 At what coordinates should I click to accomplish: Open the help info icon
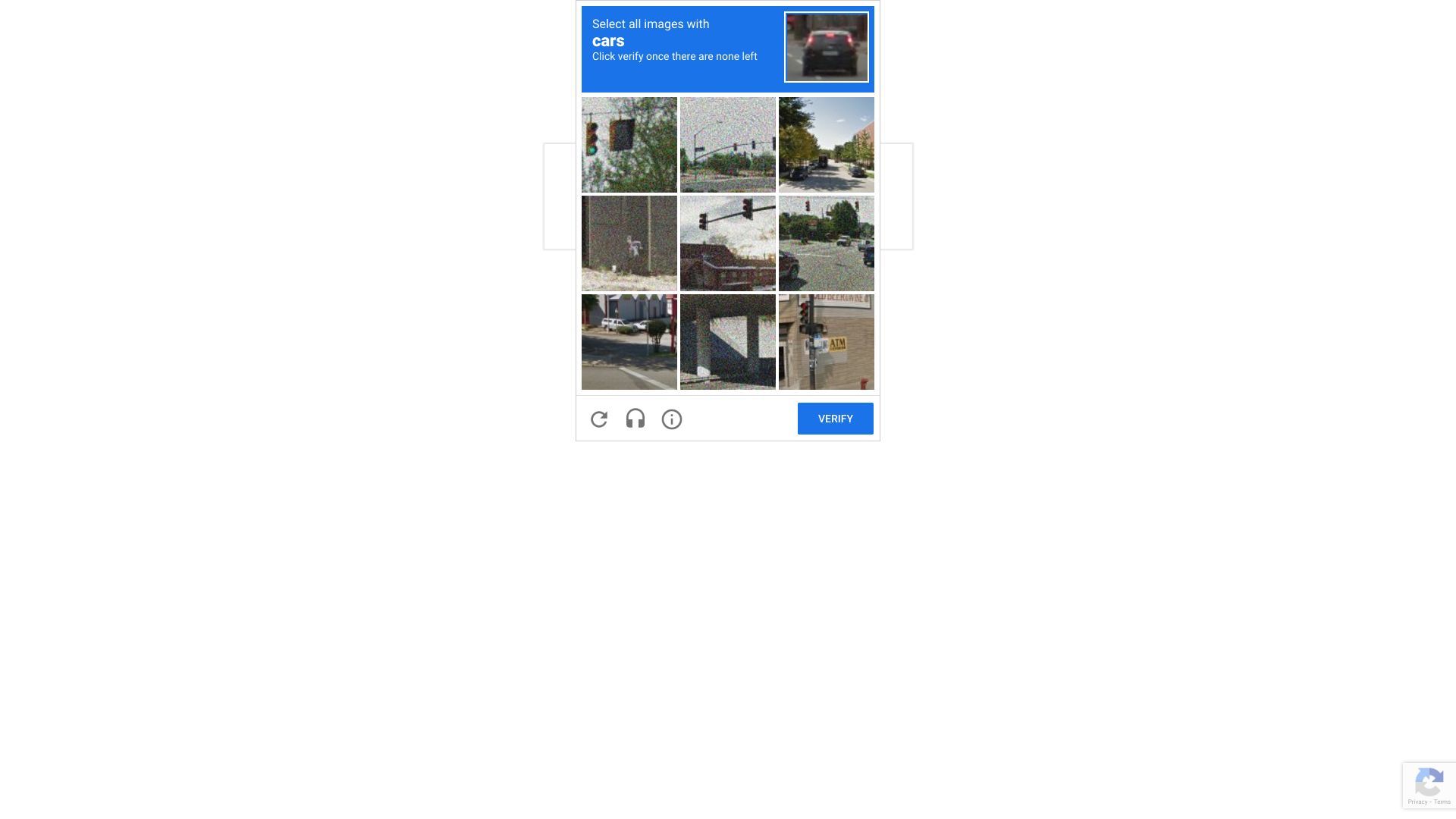[x=672, y=419]
